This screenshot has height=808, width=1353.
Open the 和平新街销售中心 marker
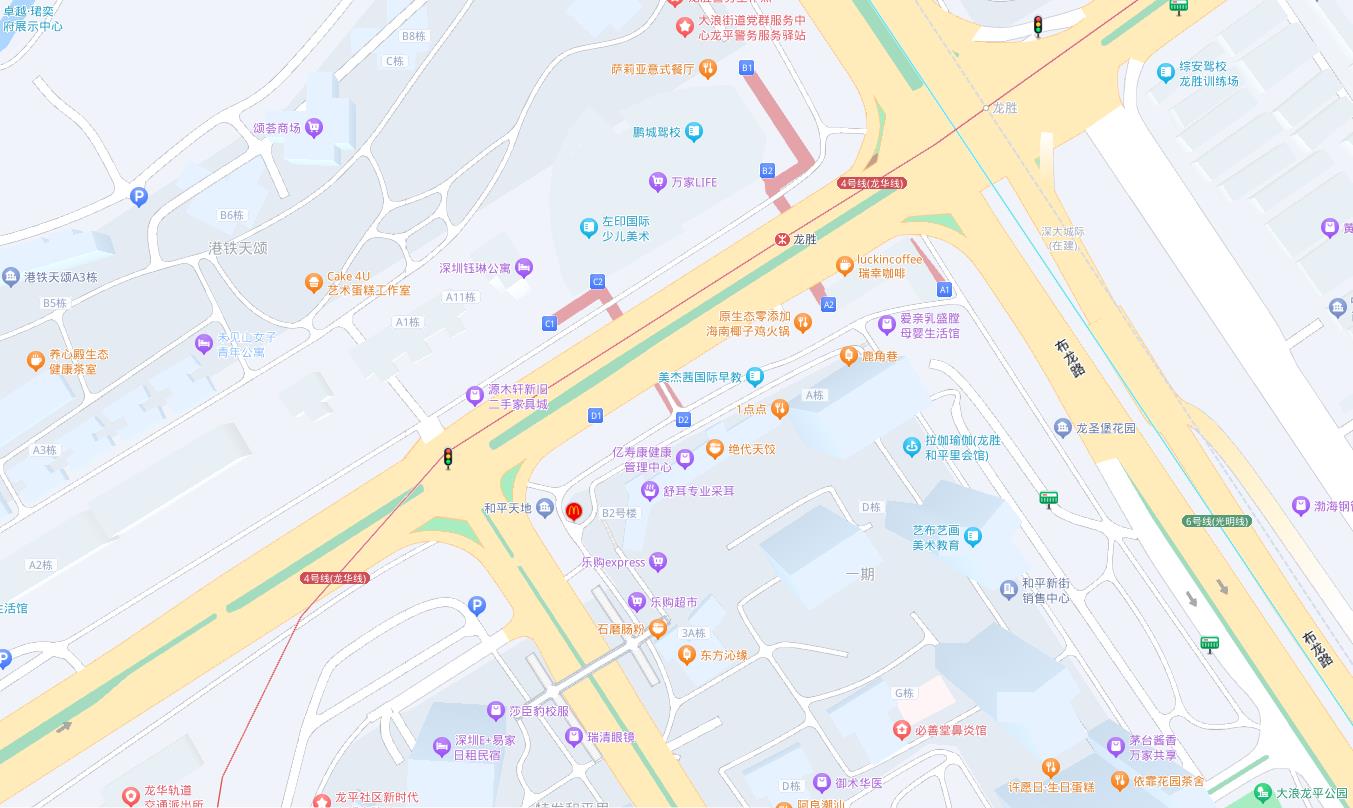click(x=1009, y=590)
